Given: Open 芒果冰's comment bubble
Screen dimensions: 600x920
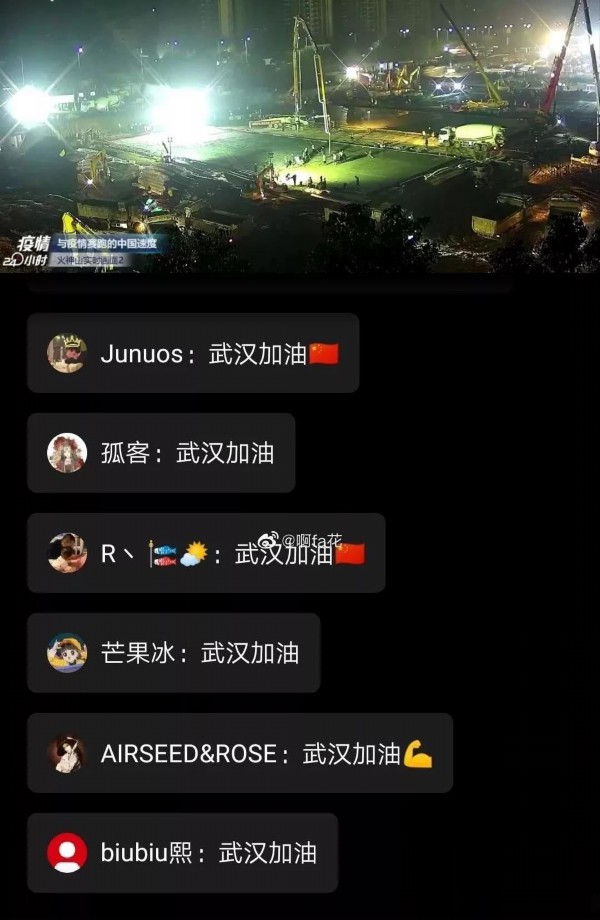Looking at the screenshot, I should click(x=173, y=653).
